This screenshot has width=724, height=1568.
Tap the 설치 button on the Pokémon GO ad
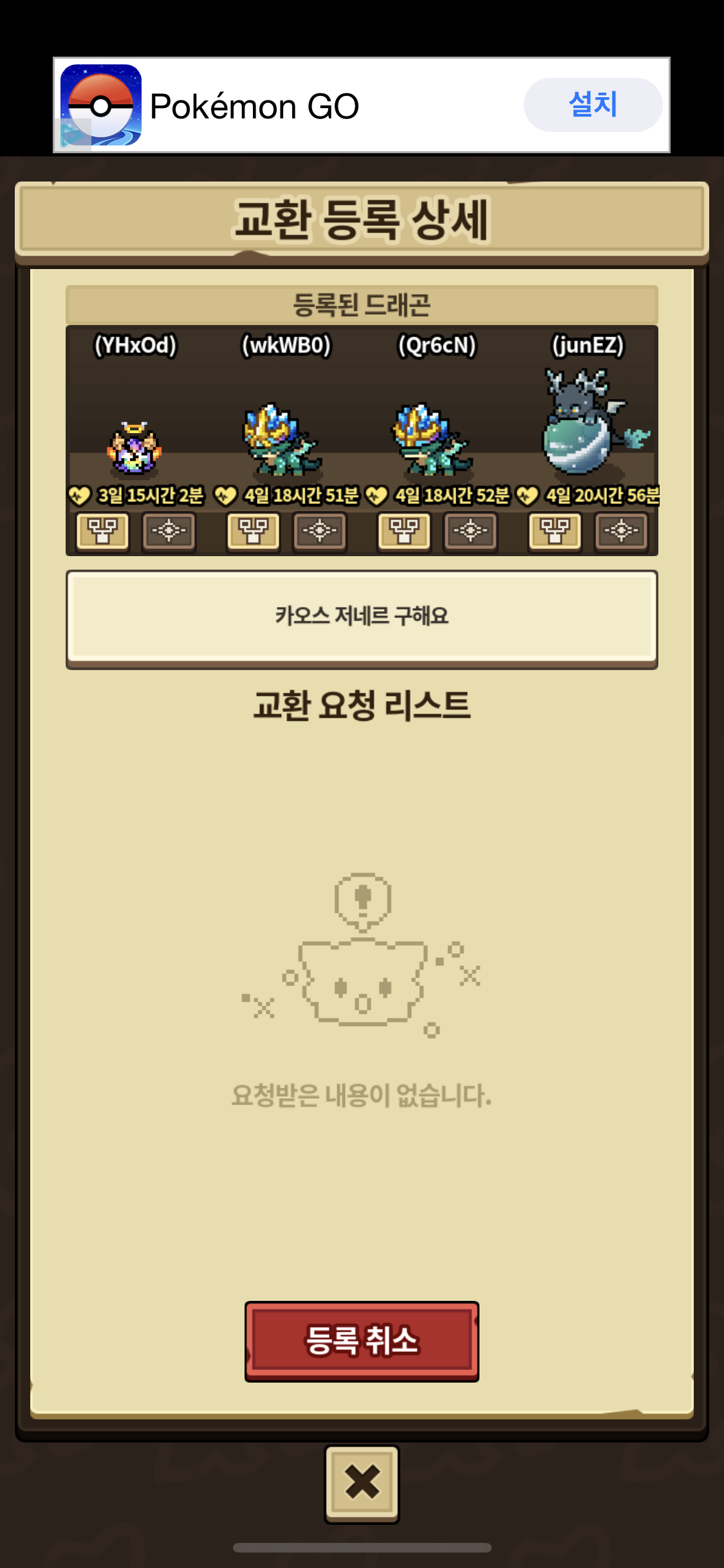coord(593,105)
